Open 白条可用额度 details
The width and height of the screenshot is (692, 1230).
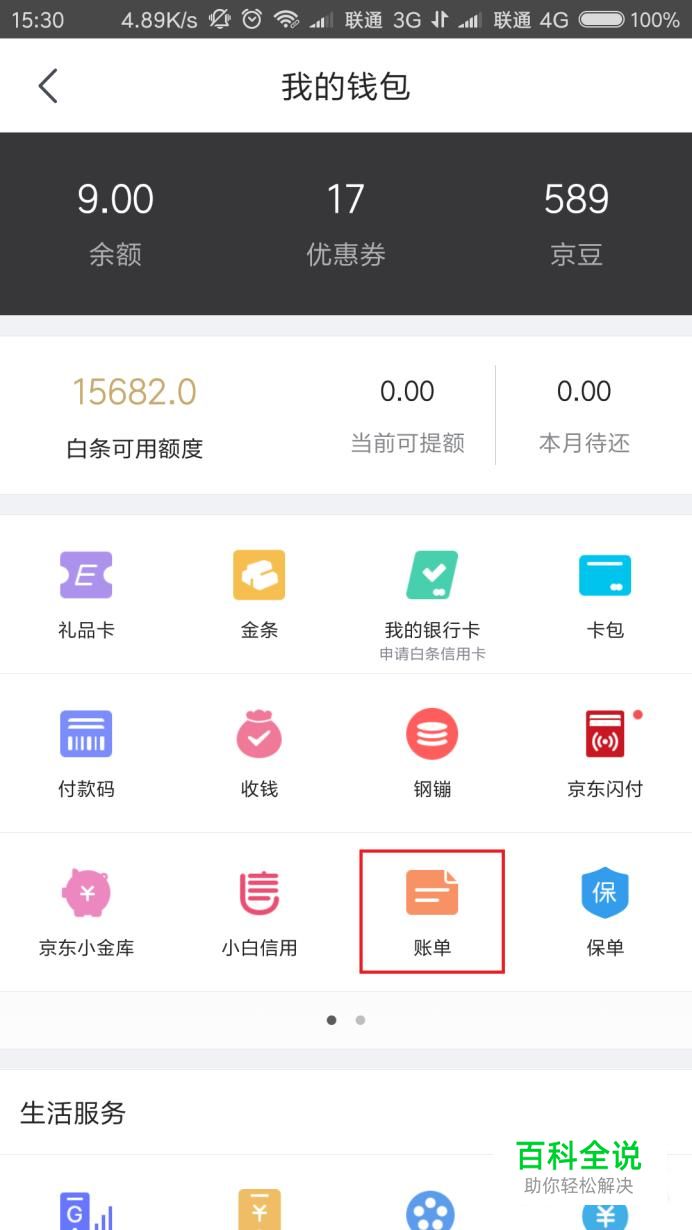tap(135, 416)
